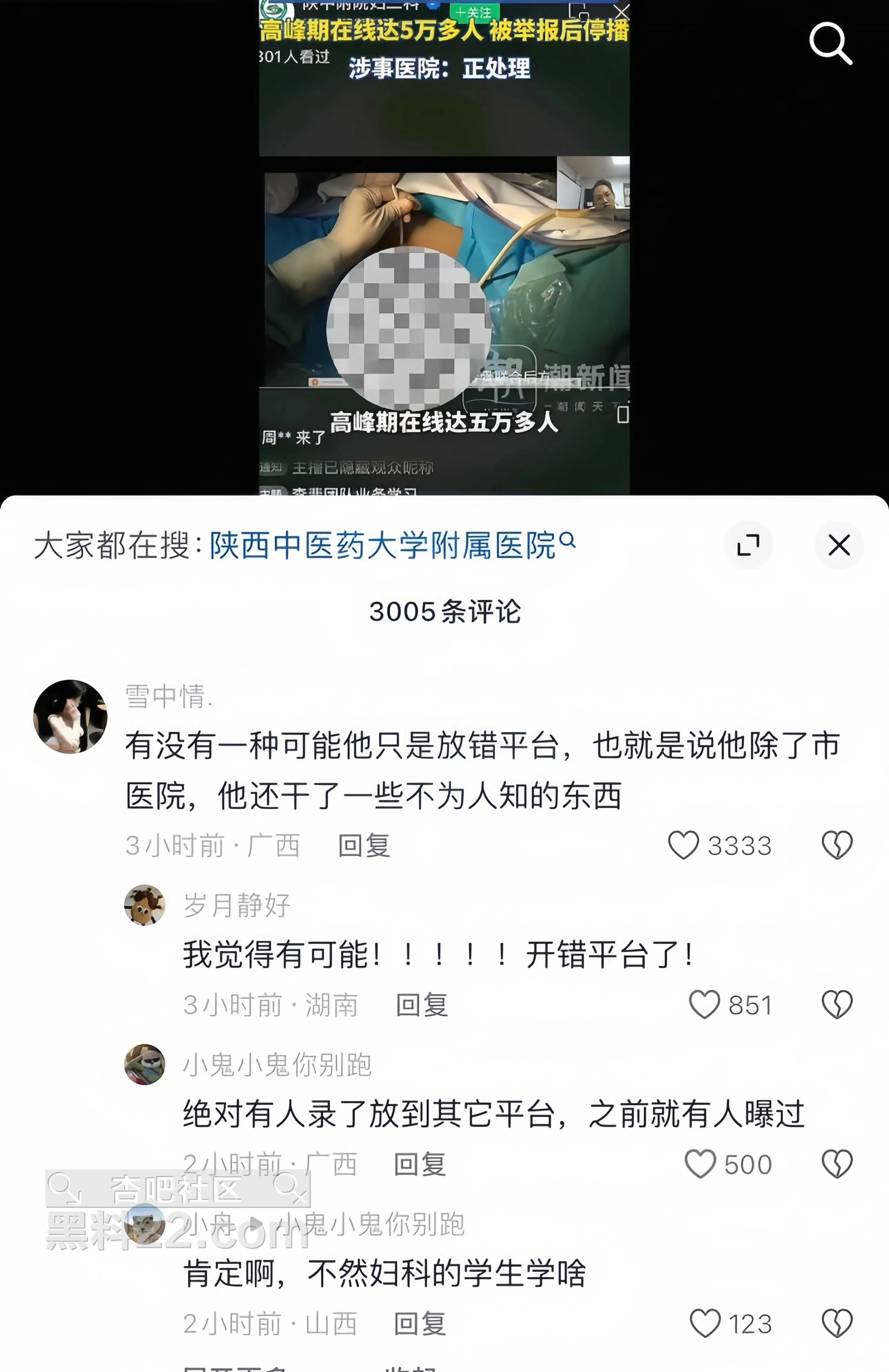Like 雪中情's comment
The height and width of the screenshot is (1372, 889).
[x=683, y=845]
